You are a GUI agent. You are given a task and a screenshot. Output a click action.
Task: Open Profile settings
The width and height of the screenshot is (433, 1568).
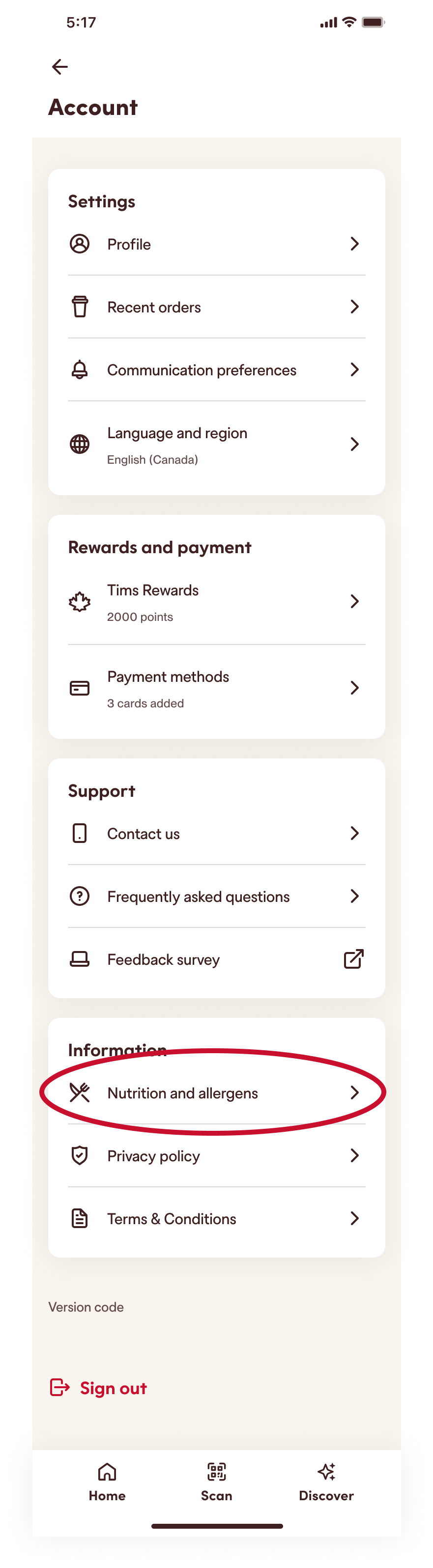216,244
